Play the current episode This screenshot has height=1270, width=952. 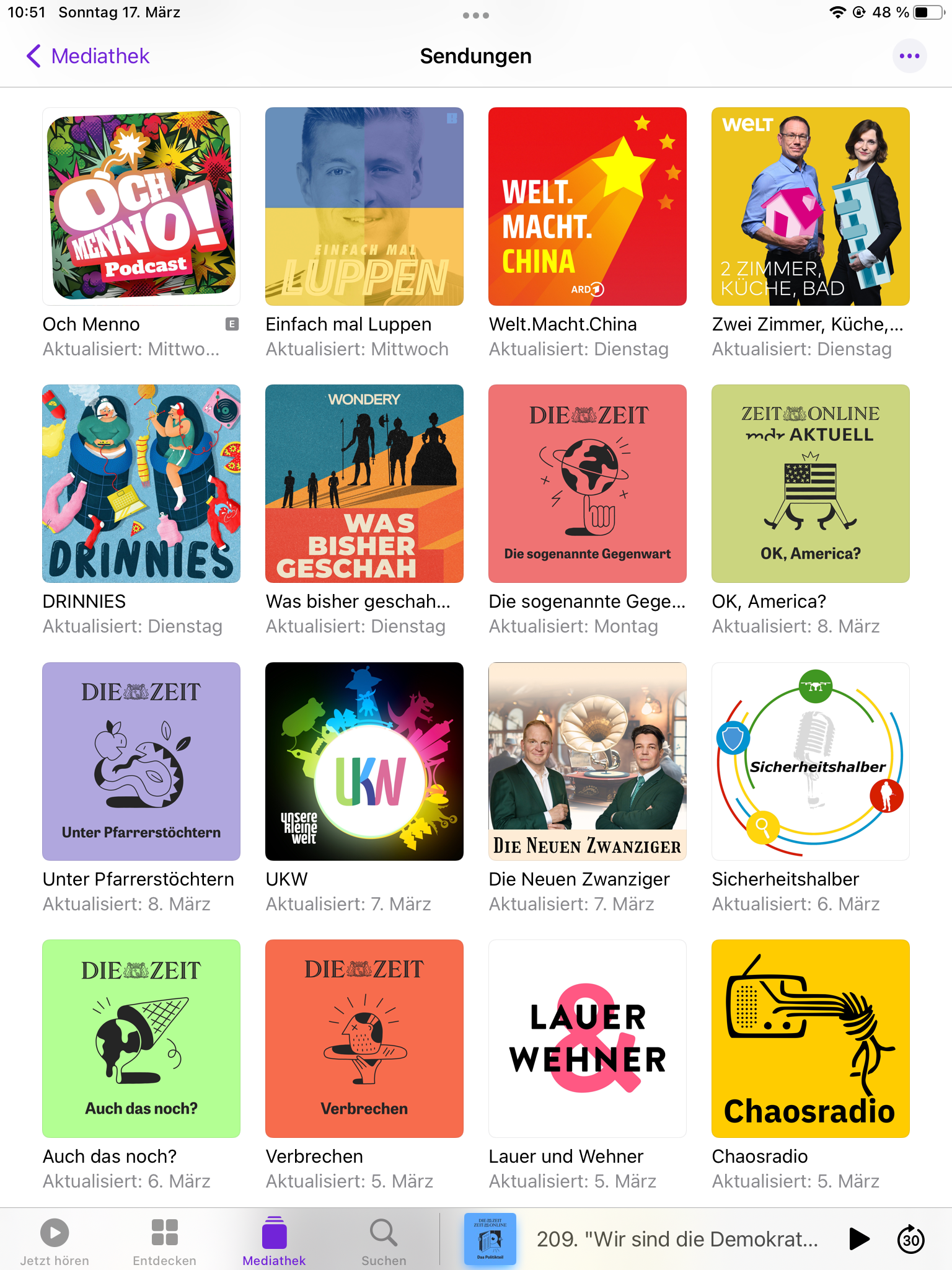(x=858, y=1239)
